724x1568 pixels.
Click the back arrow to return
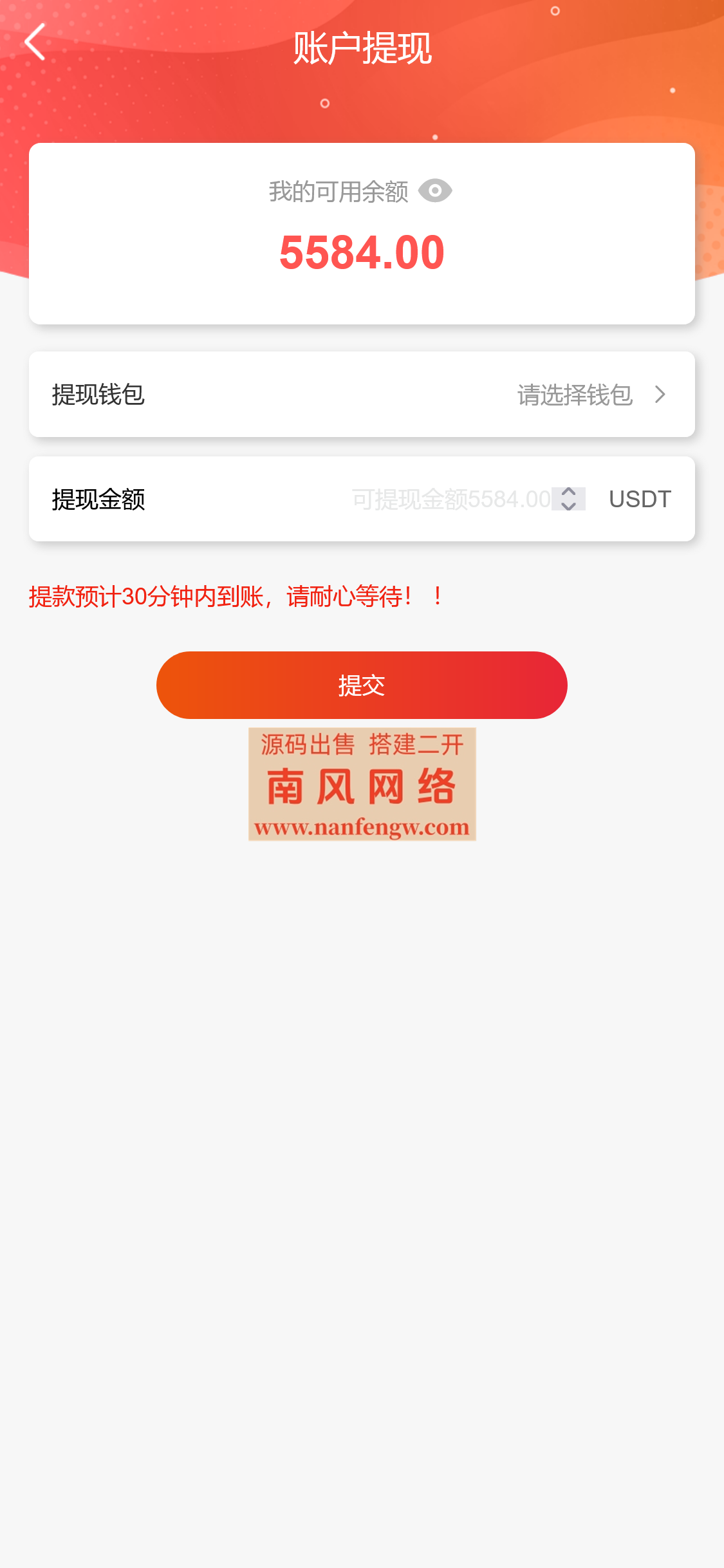(35, 44)
